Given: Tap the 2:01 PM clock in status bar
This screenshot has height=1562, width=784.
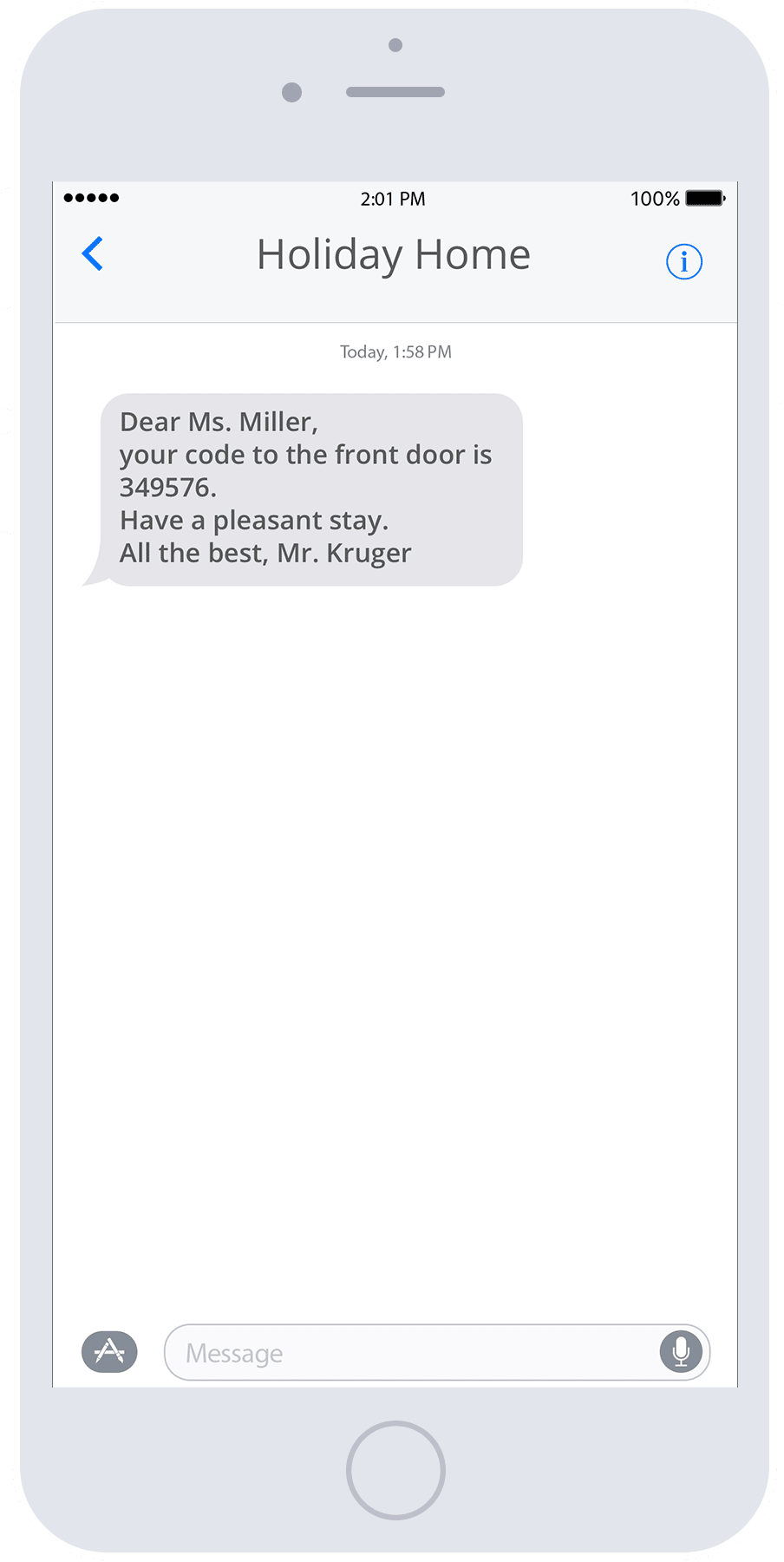Looking at the screenshot, I should pyautogui.click(x=393, y=199).
